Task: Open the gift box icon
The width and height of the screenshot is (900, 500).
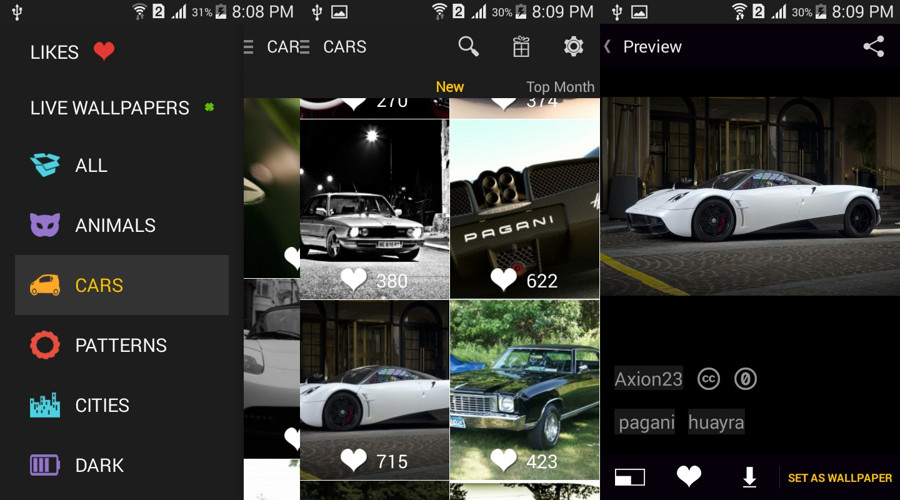Action: tap(521, 46)
